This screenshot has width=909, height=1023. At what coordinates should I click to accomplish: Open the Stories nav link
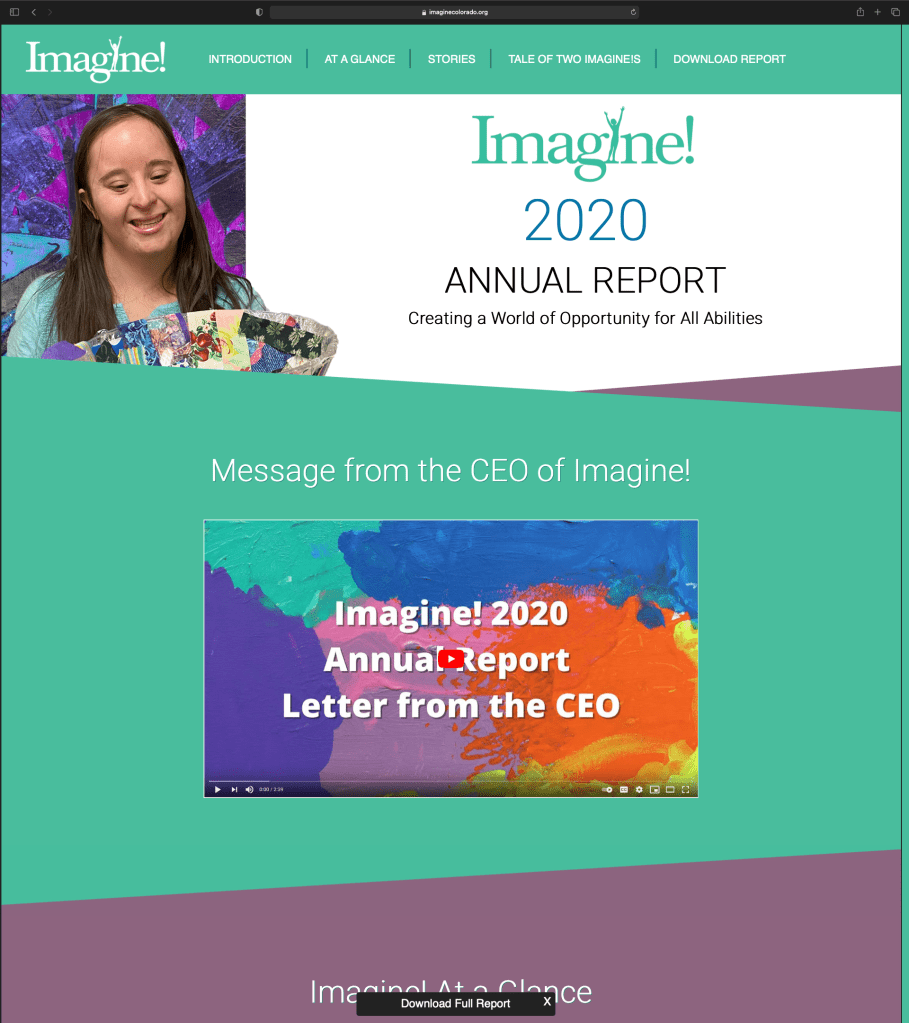tap(451, 59)
